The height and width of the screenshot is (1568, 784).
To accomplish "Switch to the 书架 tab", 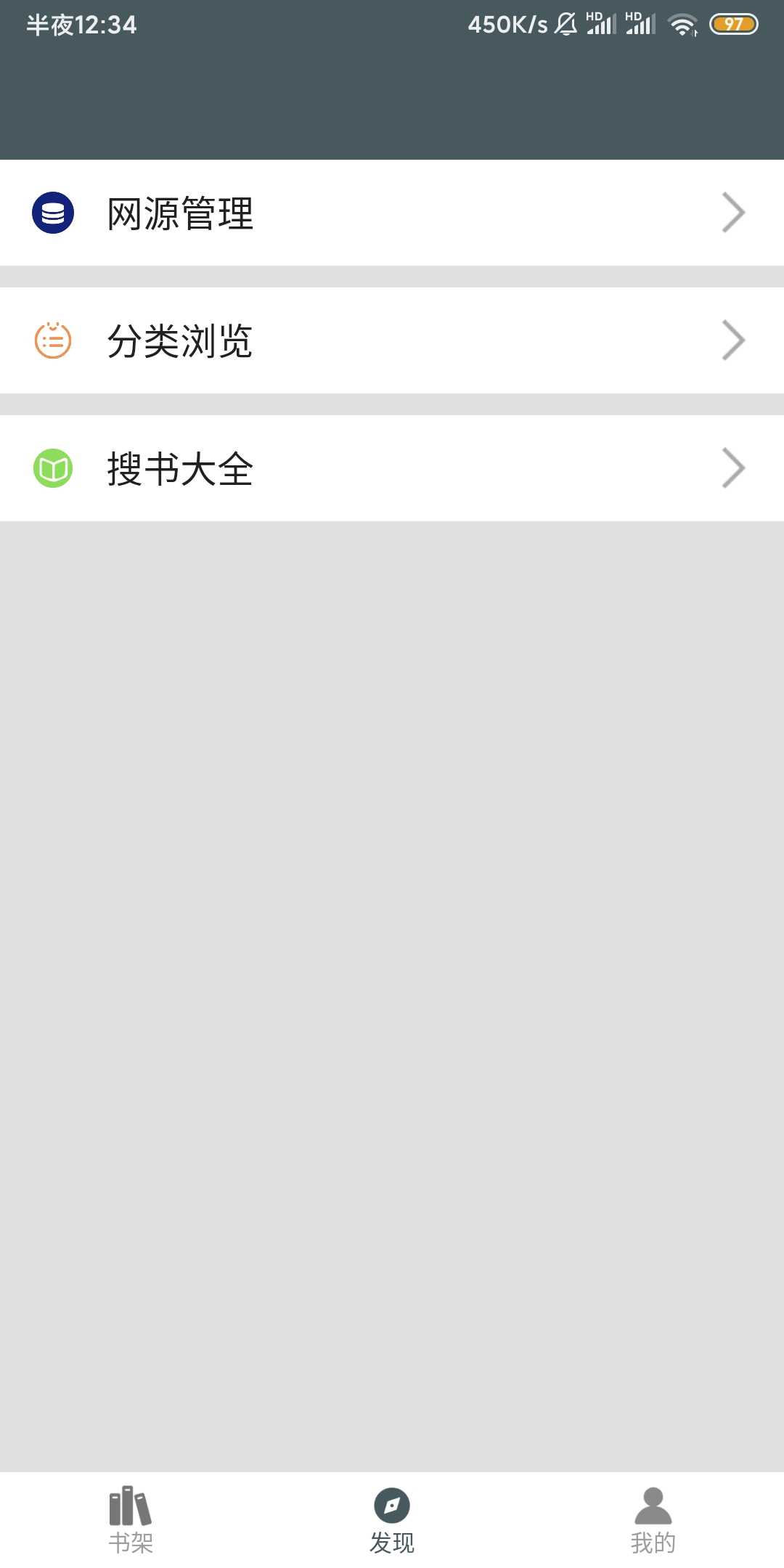I will [x=131, y=1520].
